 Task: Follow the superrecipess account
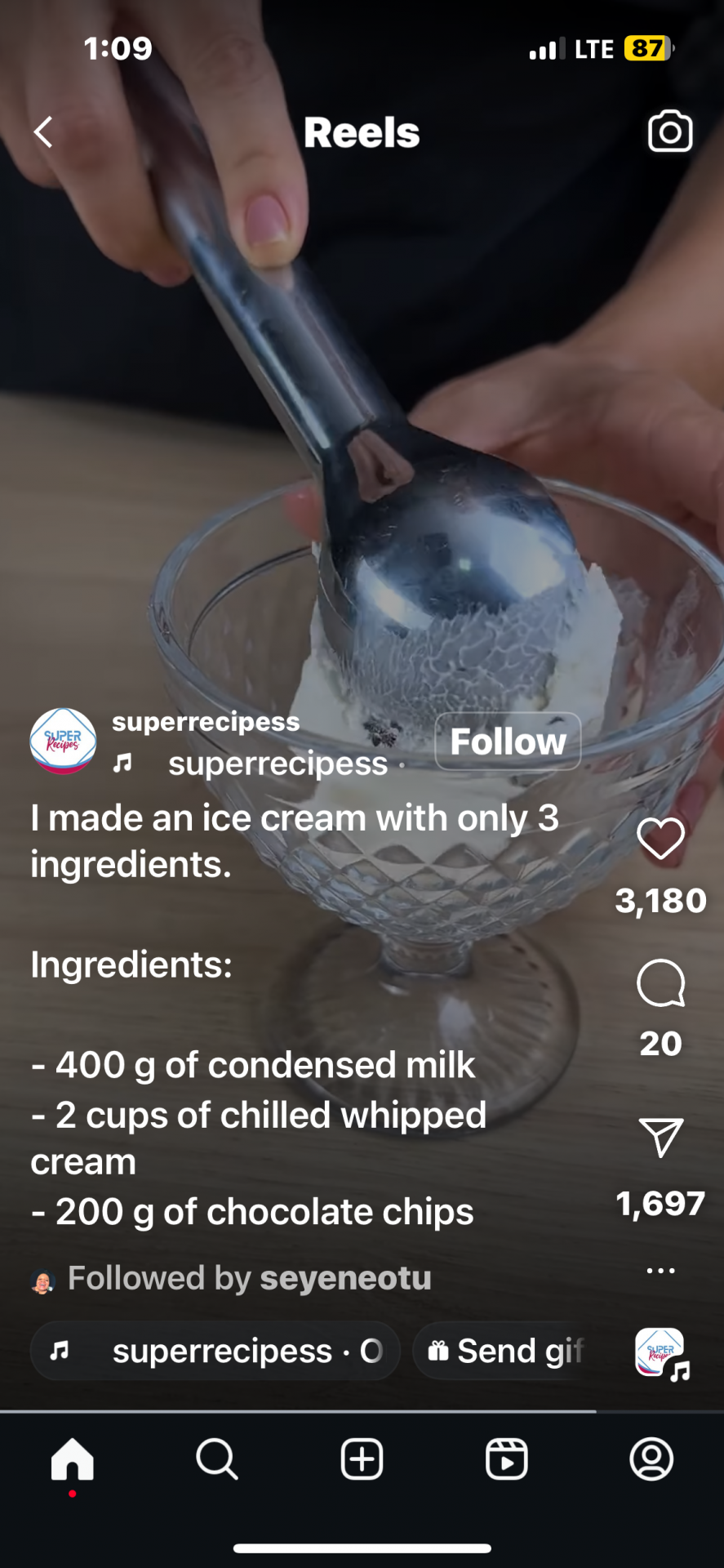click(508, 742)
